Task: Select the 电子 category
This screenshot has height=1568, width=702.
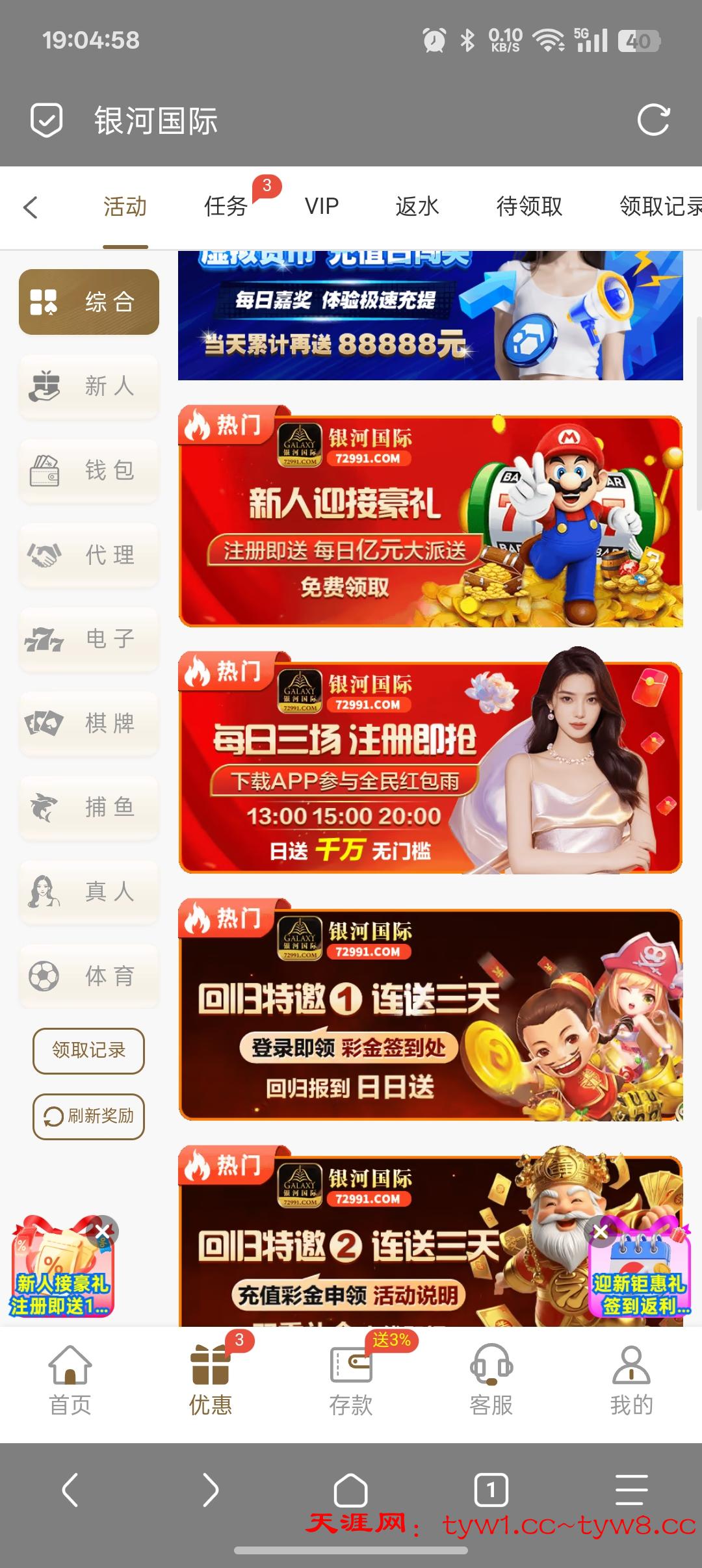Action: 89,639
